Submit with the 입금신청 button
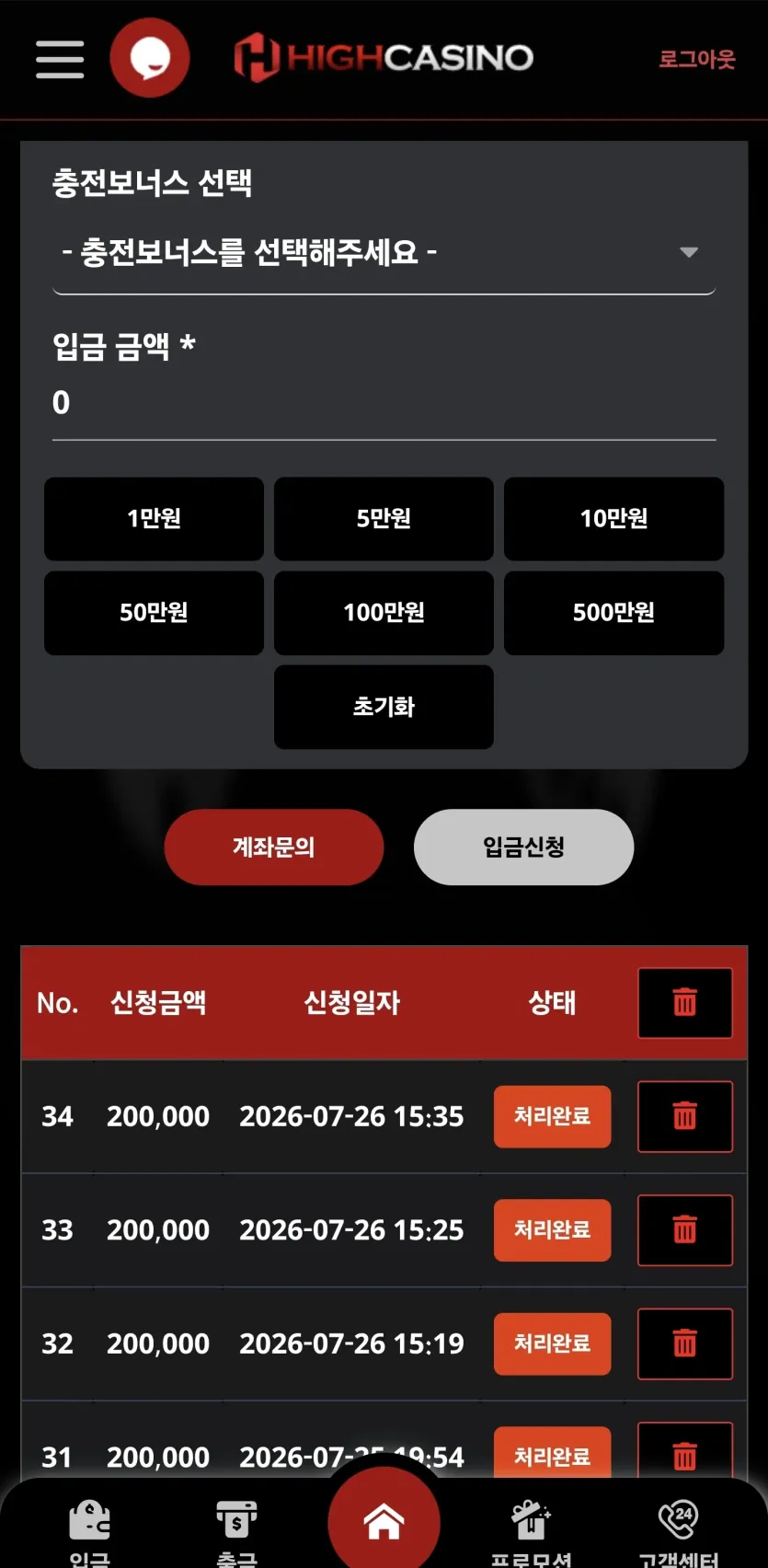 [523, 847]
